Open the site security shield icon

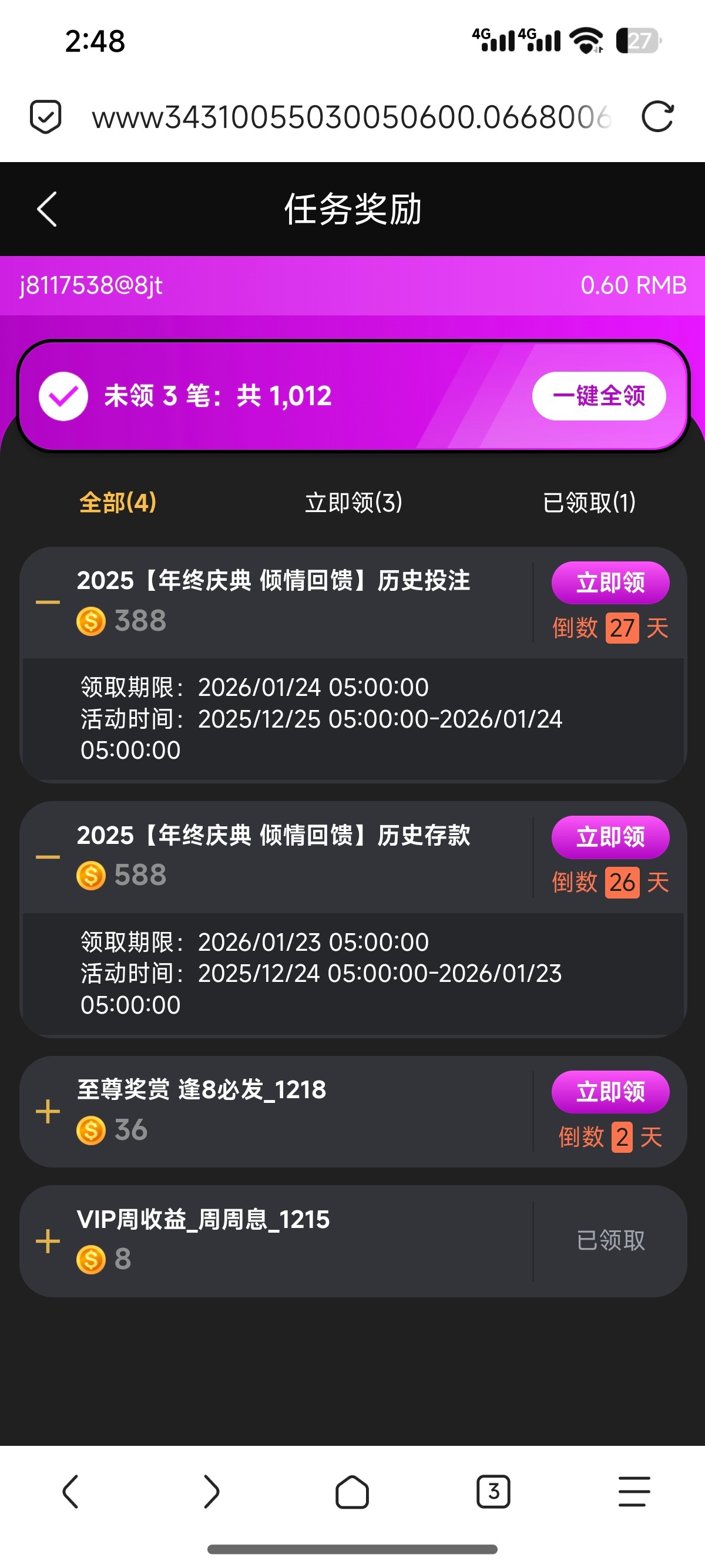click(x=46, y=117)
